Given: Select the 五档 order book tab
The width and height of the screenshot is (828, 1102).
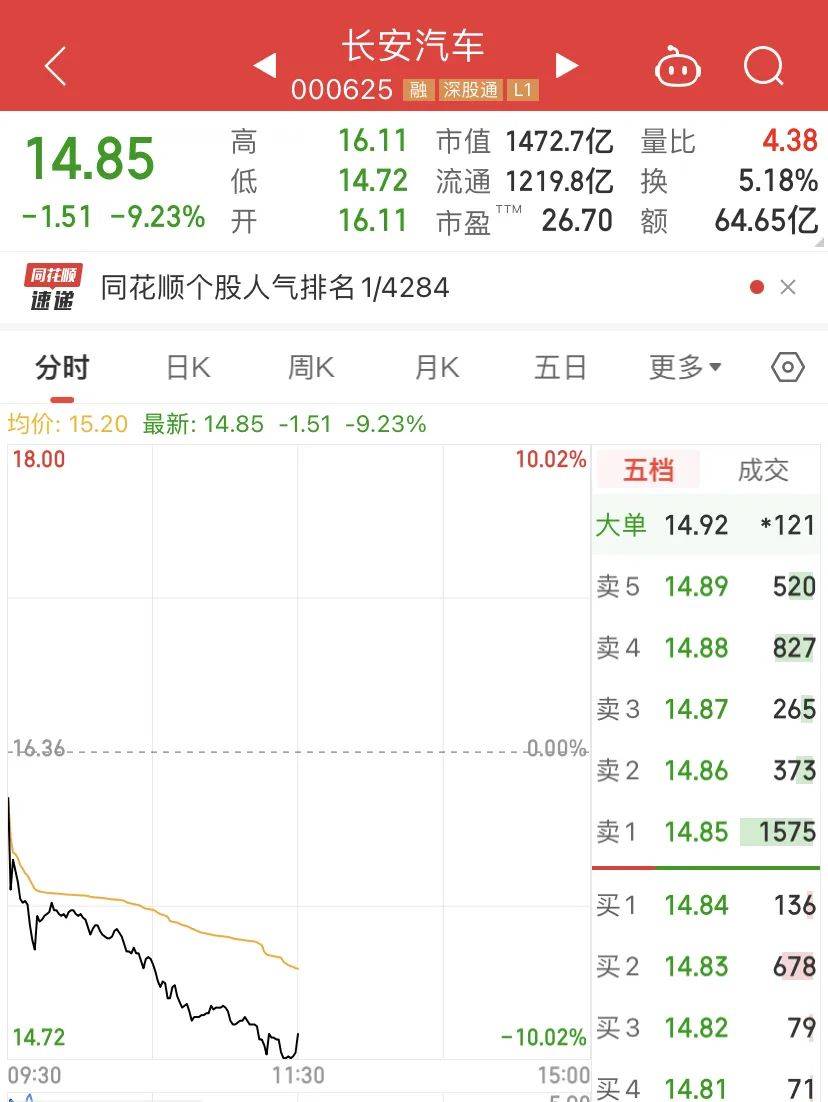Looking at the screenshot, I should click(x=648, y=470).
